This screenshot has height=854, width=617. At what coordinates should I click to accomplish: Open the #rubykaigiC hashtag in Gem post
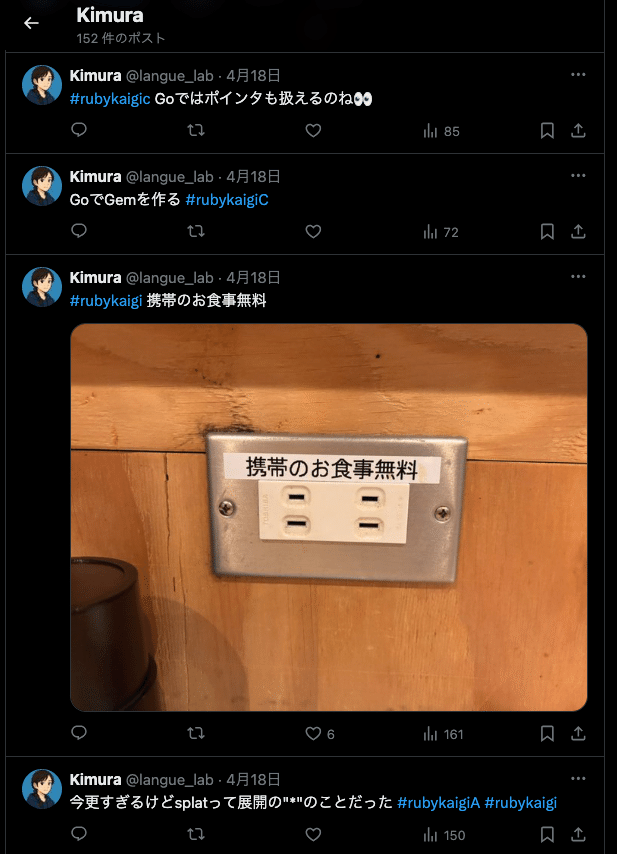pos(227,200)
